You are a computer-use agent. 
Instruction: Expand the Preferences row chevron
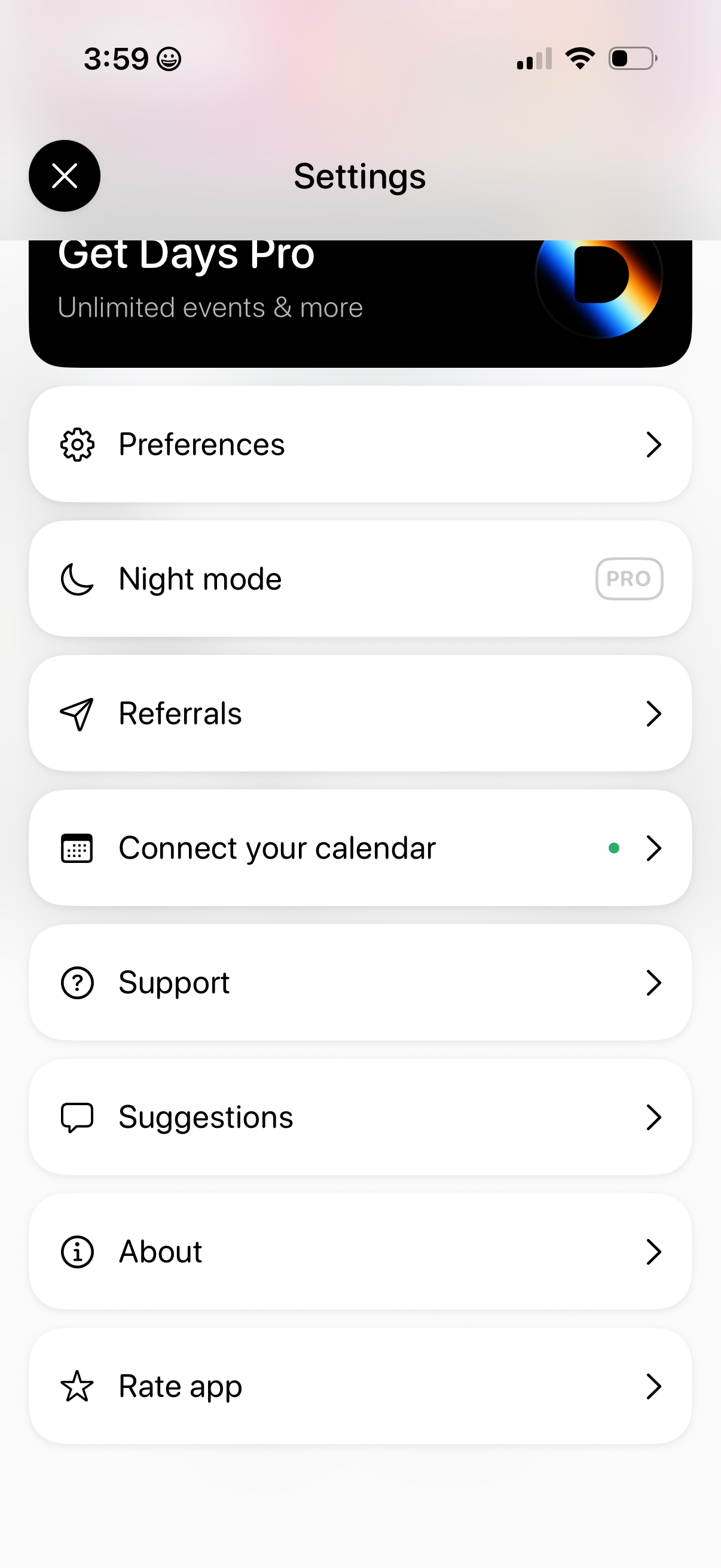tap(654, 444)
